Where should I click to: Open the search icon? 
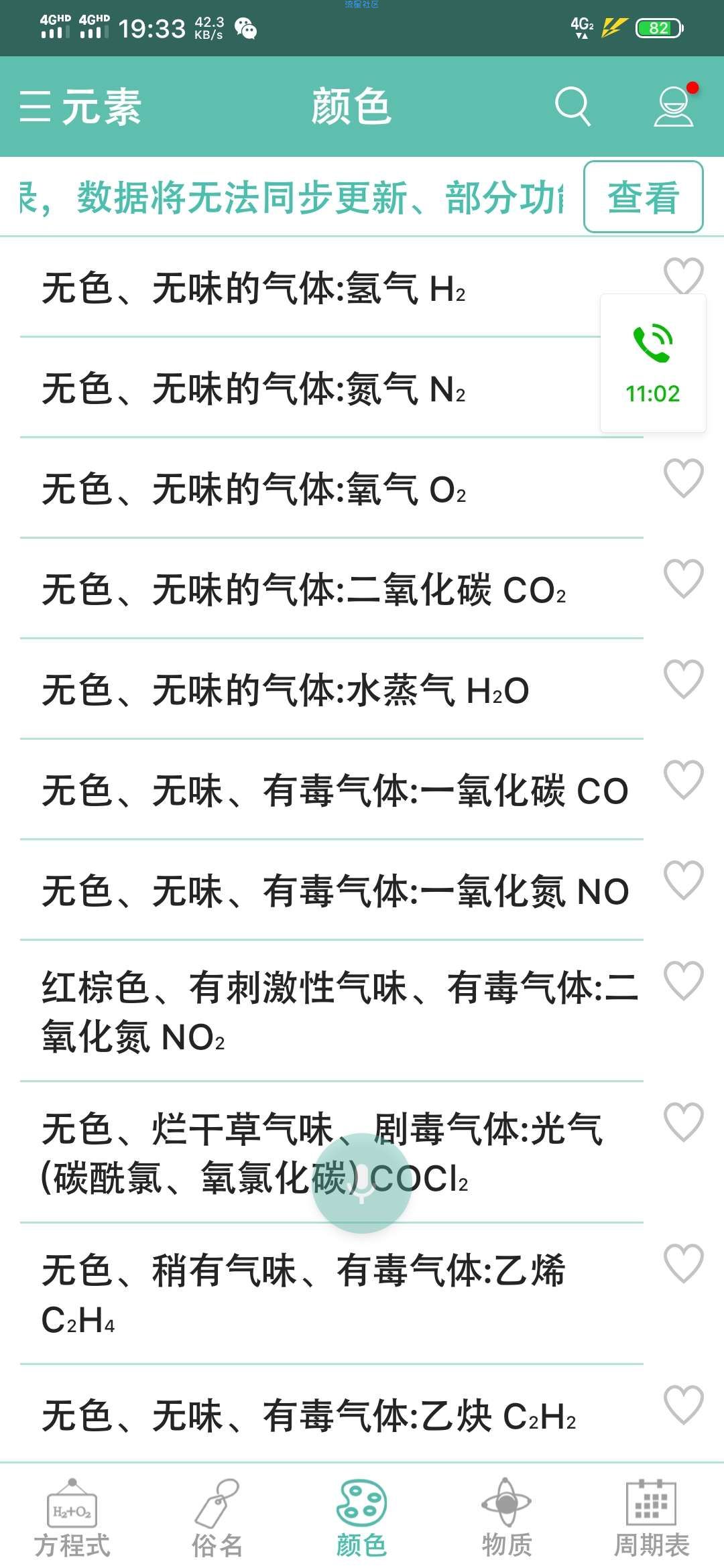(x=573, y=107)
